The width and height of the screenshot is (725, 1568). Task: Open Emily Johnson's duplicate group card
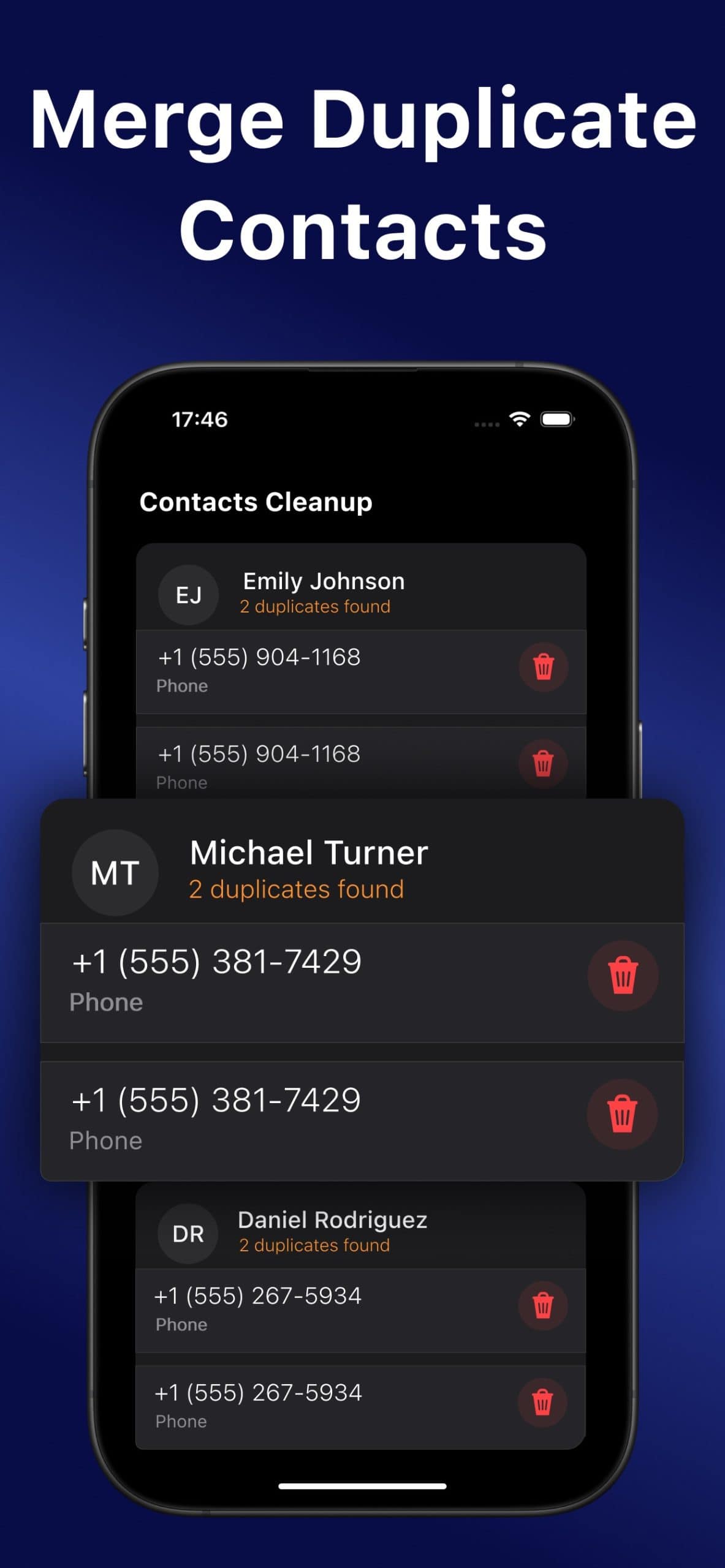point(324,580)
